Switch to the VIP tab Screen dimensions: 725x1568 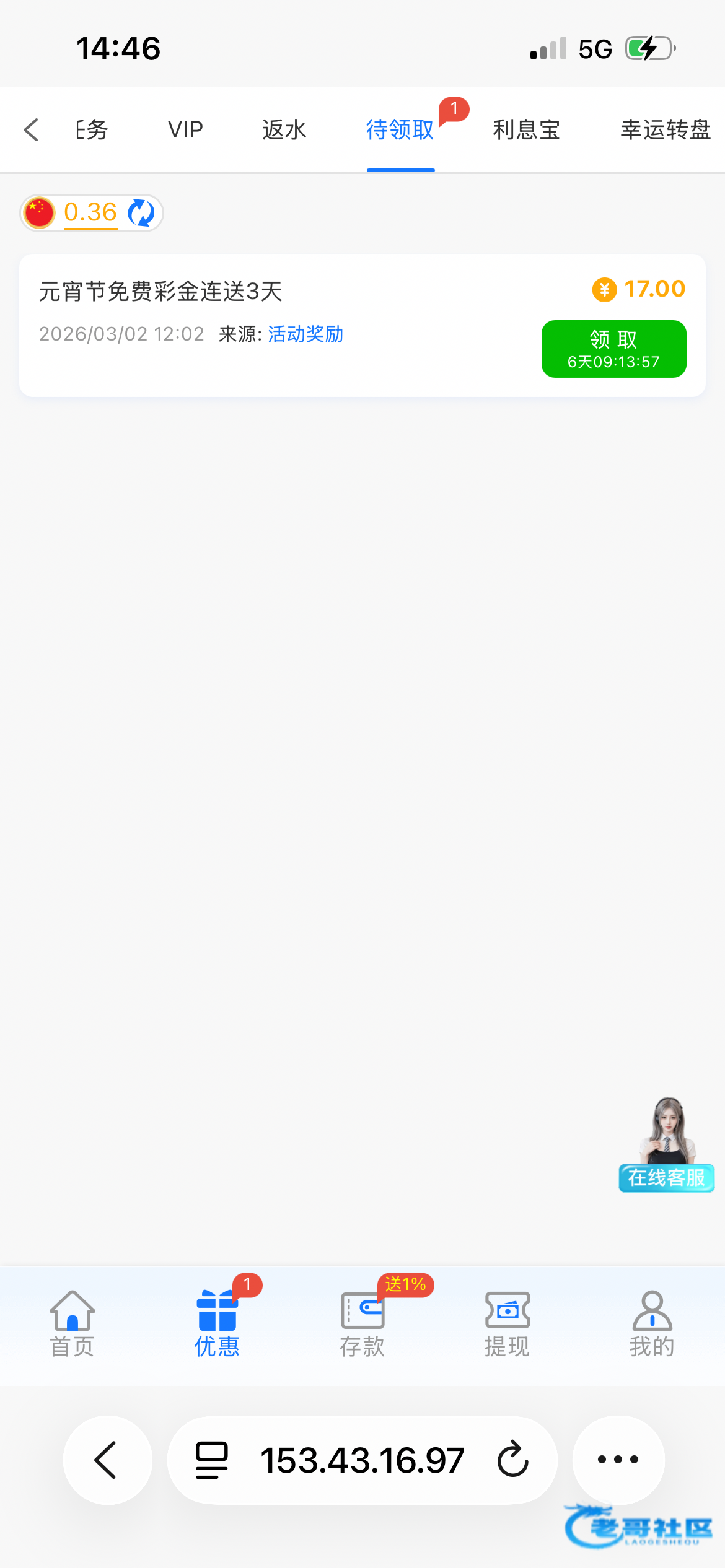click(x=185, y=129)
